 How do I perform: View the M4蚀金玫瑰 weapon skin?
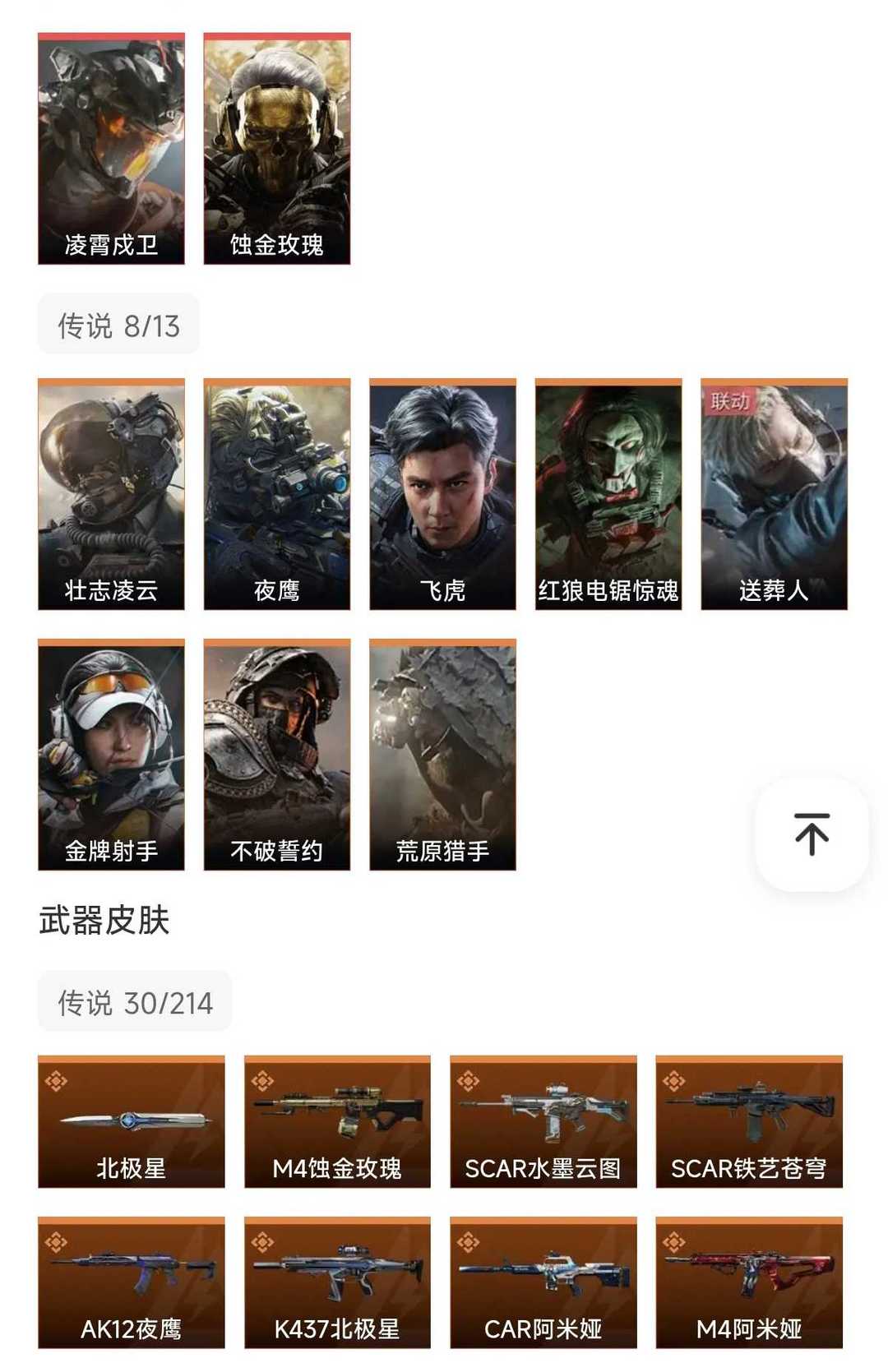pos(337,1122)
